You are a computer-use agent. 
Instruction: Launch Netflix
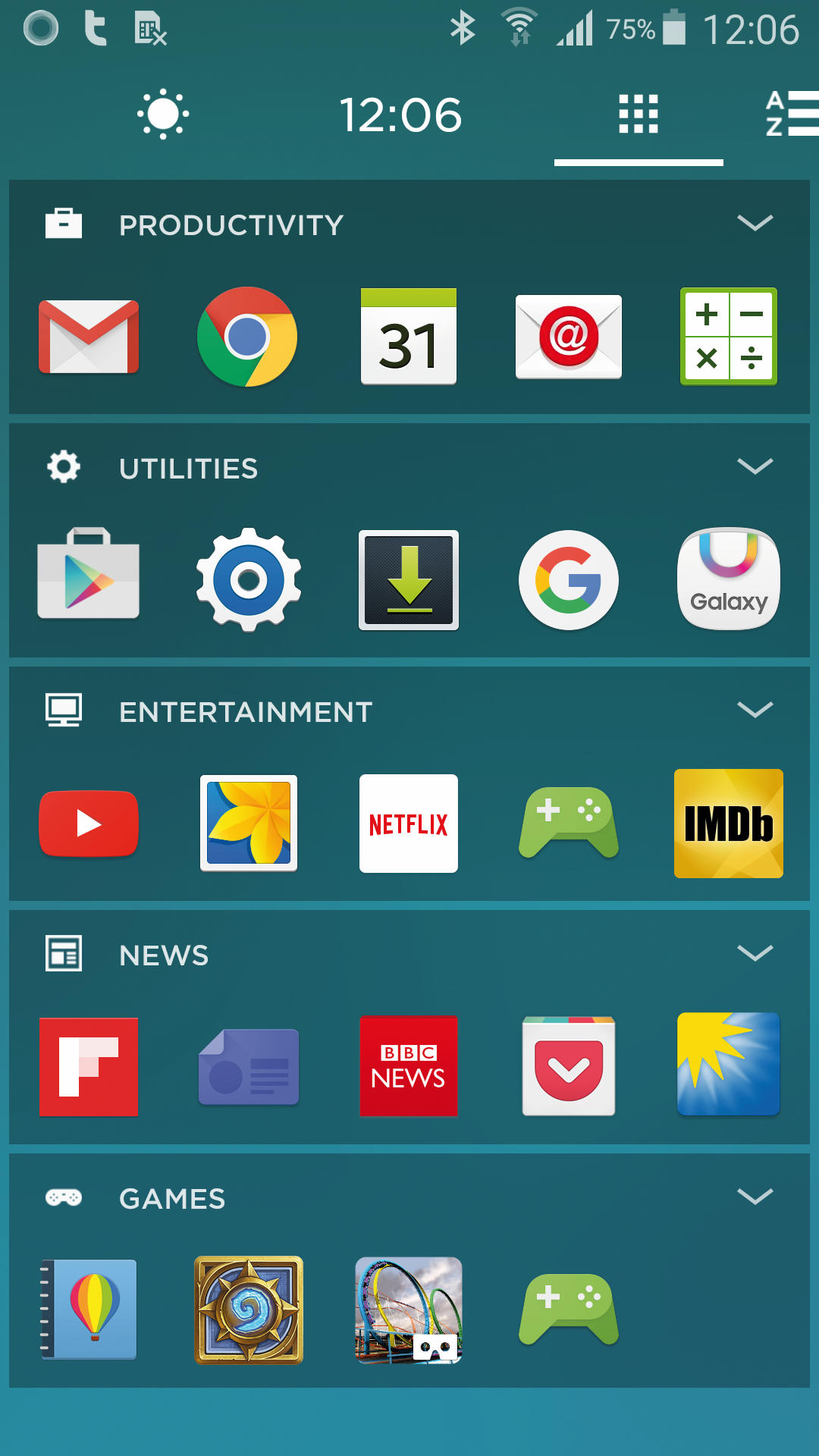408,824
